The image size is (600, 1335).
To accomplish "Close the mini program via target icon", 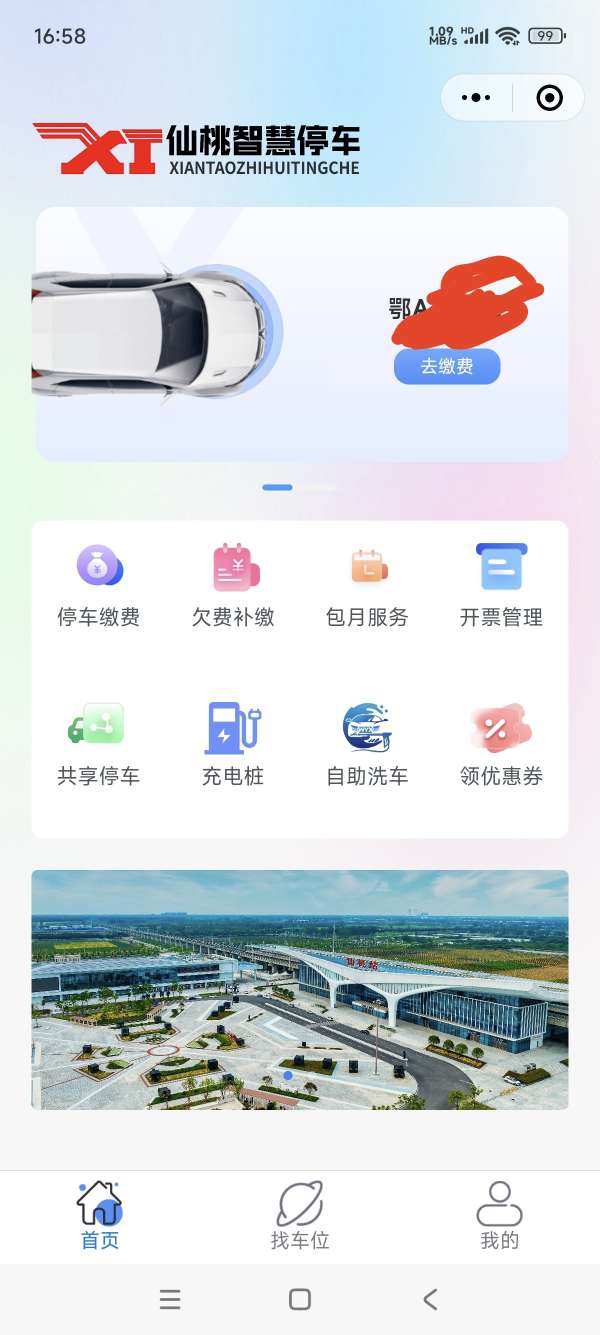I will (x=549, y=98).
